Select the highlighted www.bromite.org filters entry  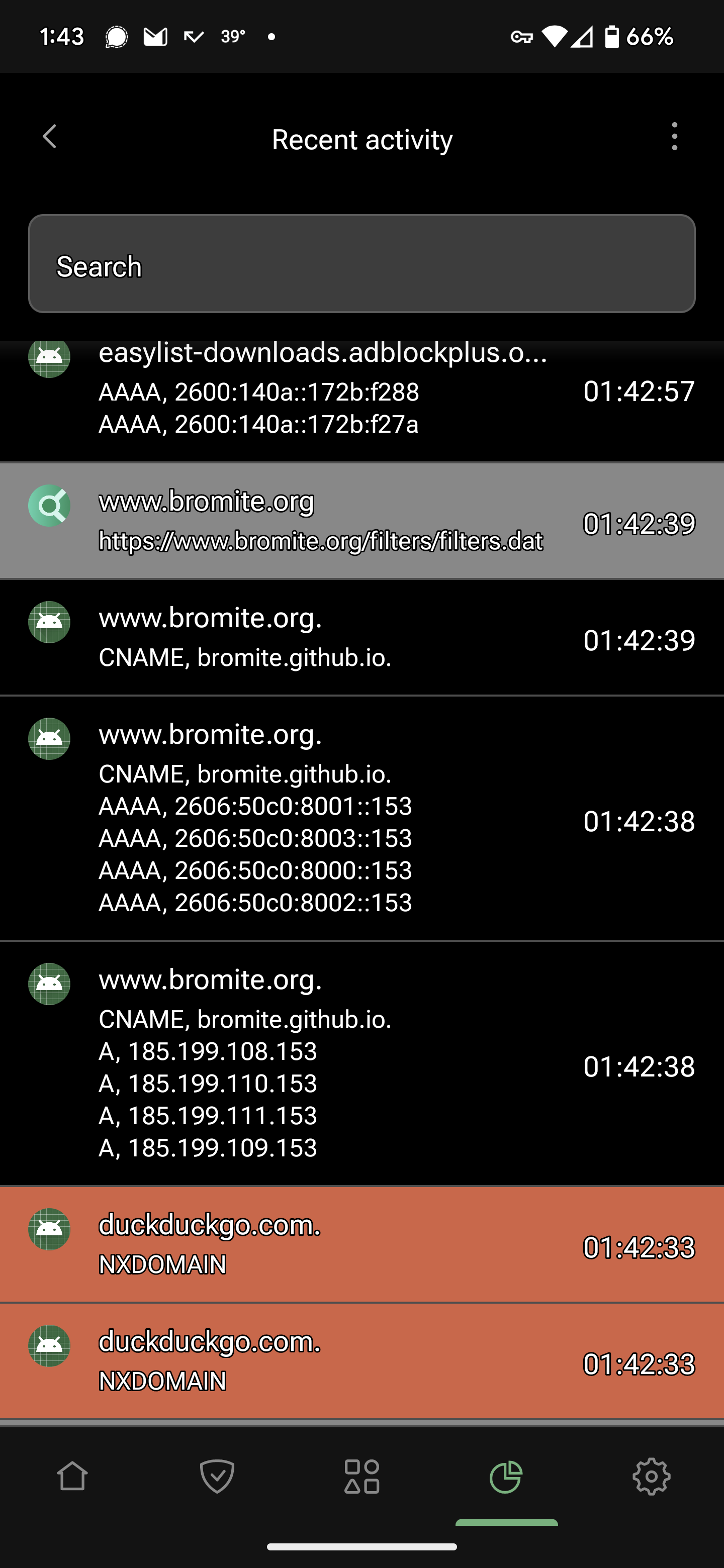361,521
